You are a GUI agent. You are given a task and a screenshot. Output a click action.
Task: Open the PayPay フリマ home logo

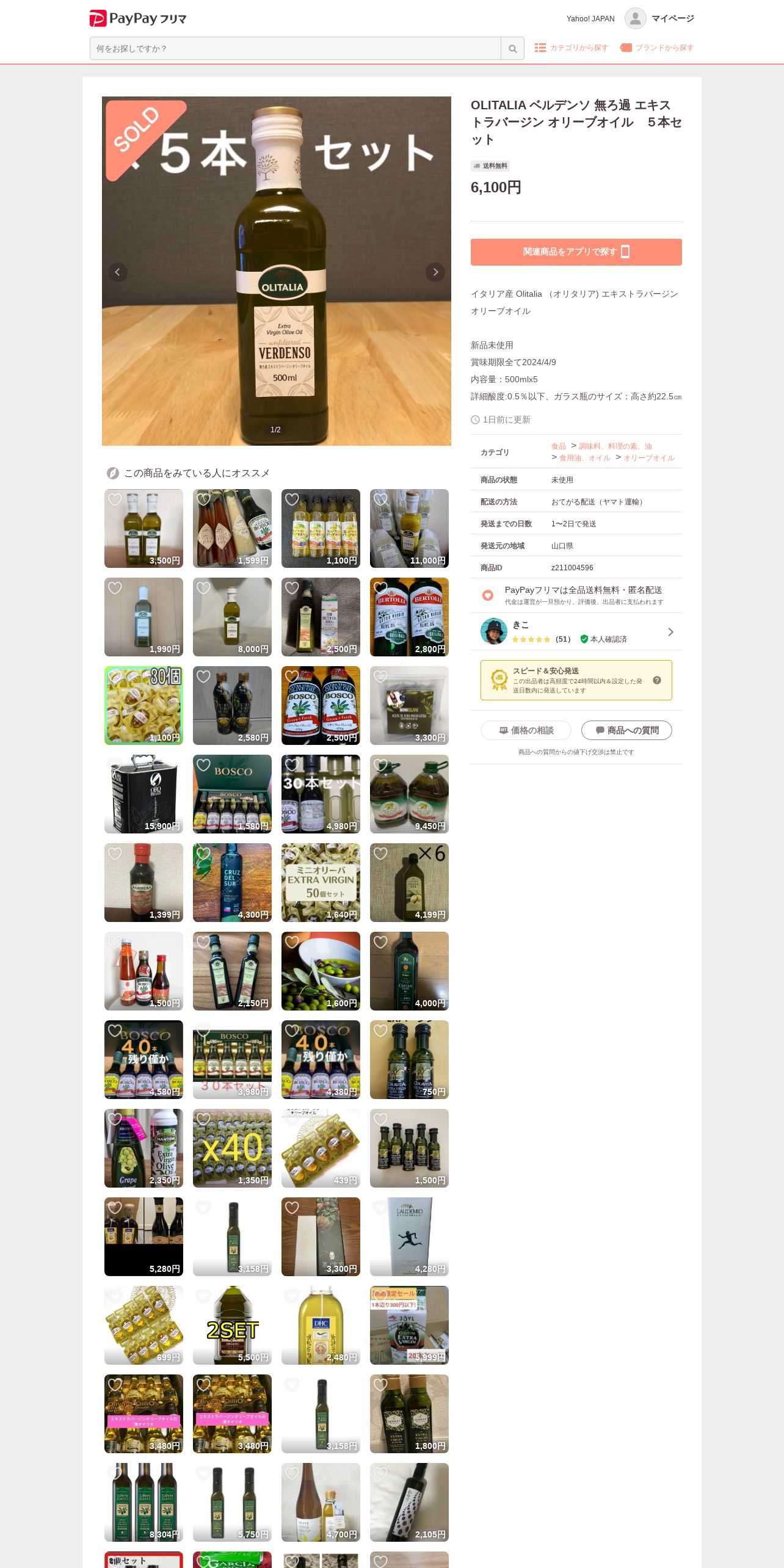[x=138, y=18]
